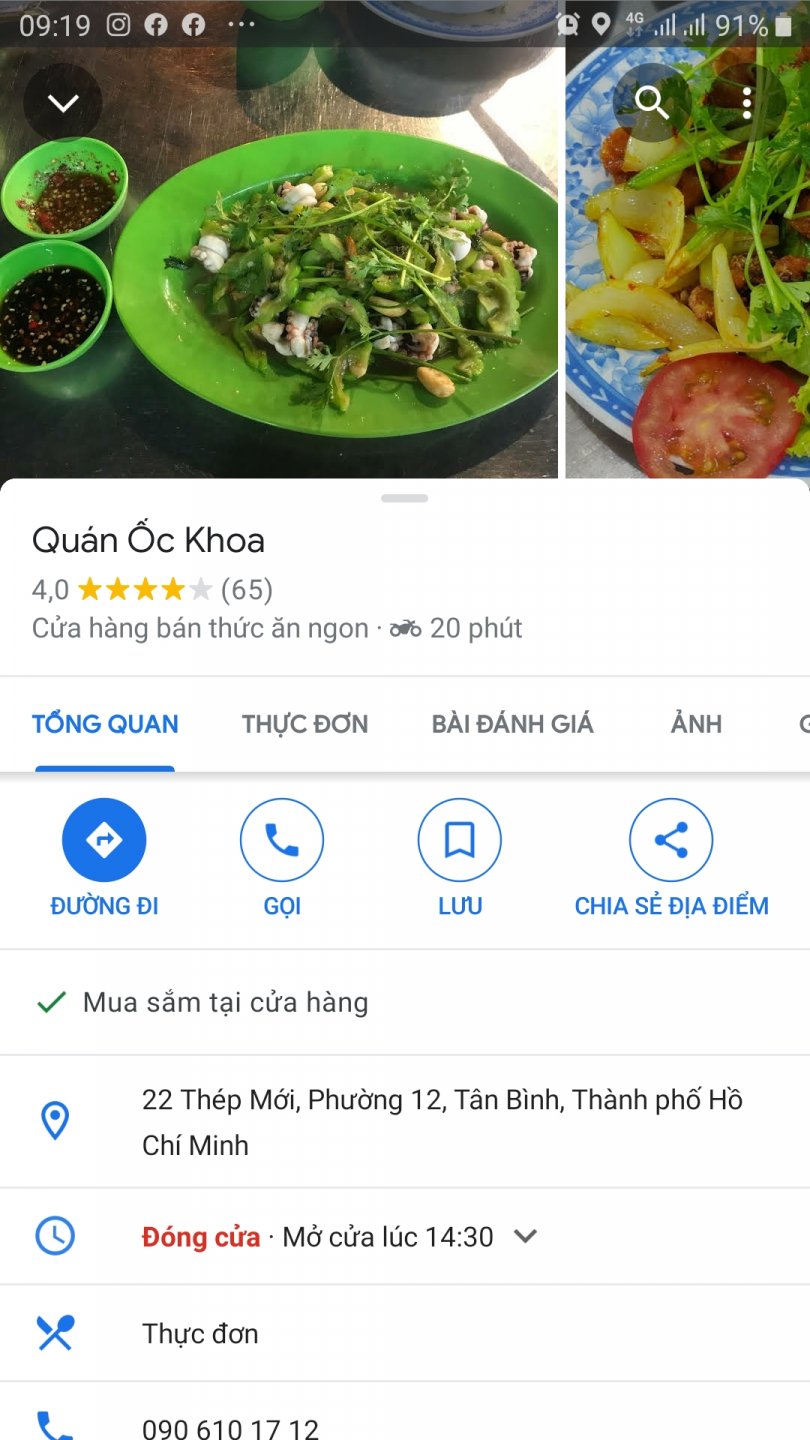Open the three-dot overflow menu
Image resolution: width=810 pixels, height=1440 pixels.
[746, 102]
